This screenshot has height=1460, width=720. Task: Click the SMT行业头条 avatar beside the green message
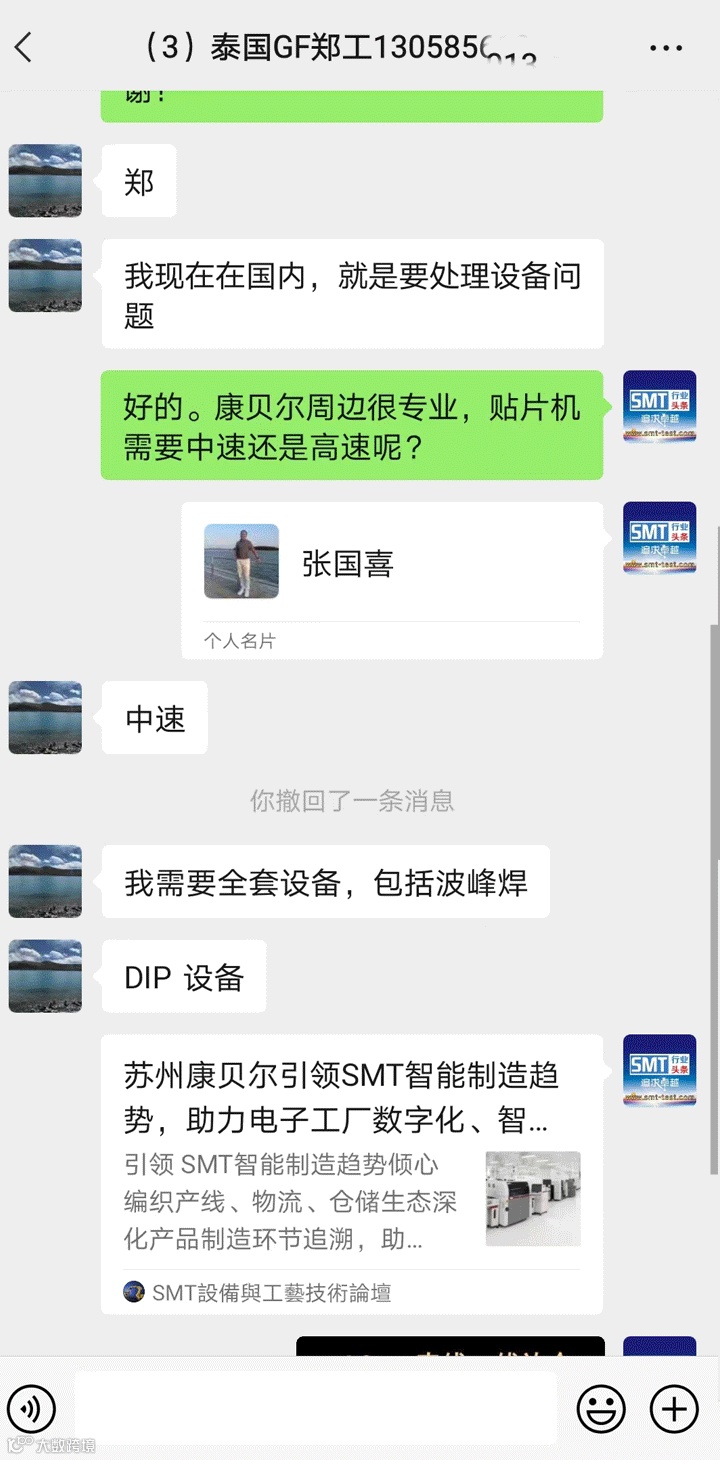[659, 406]
